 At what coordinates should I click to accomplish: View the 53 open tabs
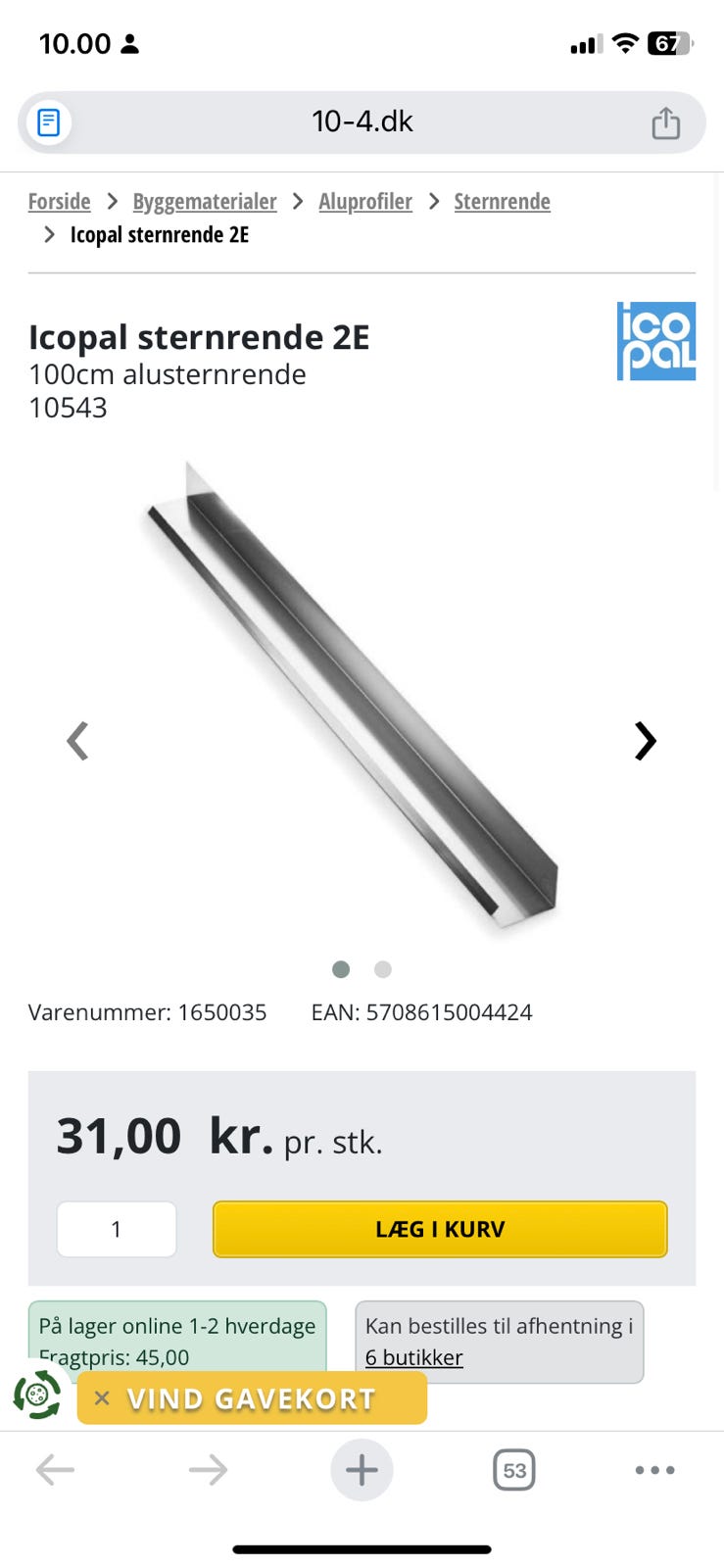(513, 1470)
